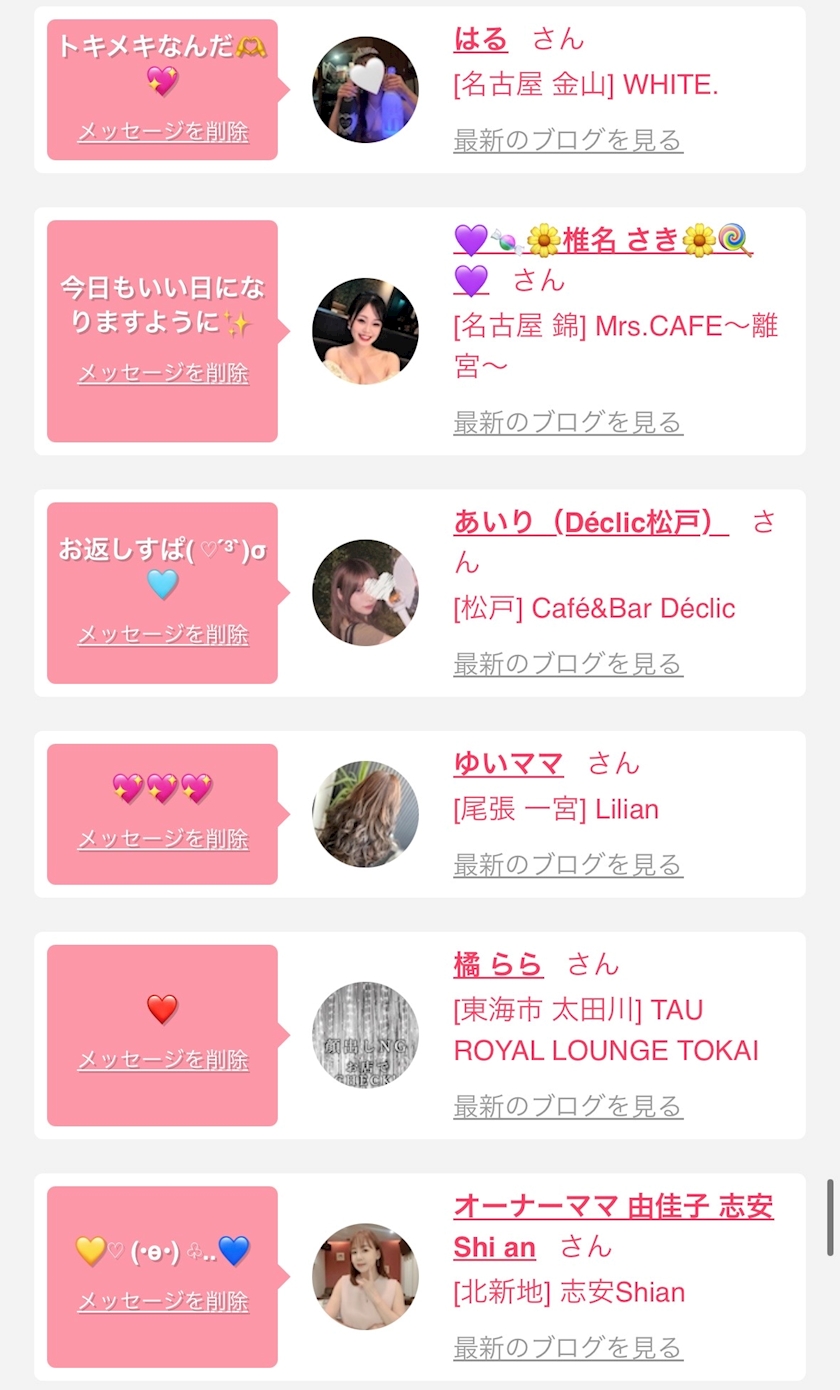
Task: Delete ゆいママ's triple hearts message
Action: (x=163, y=839)
